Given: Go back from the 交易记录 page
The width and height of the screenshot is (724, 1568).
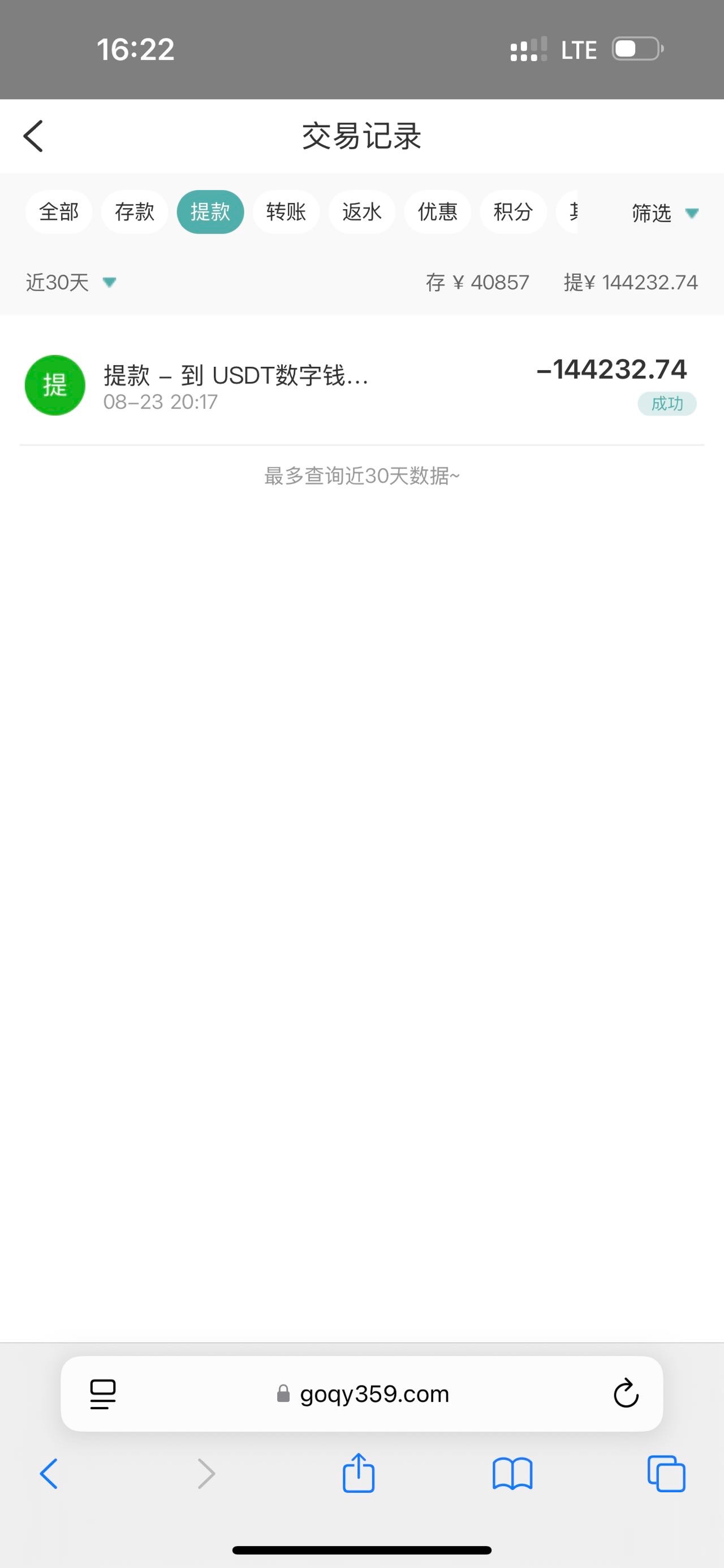Looking at the screenshot, I should 33,136.
